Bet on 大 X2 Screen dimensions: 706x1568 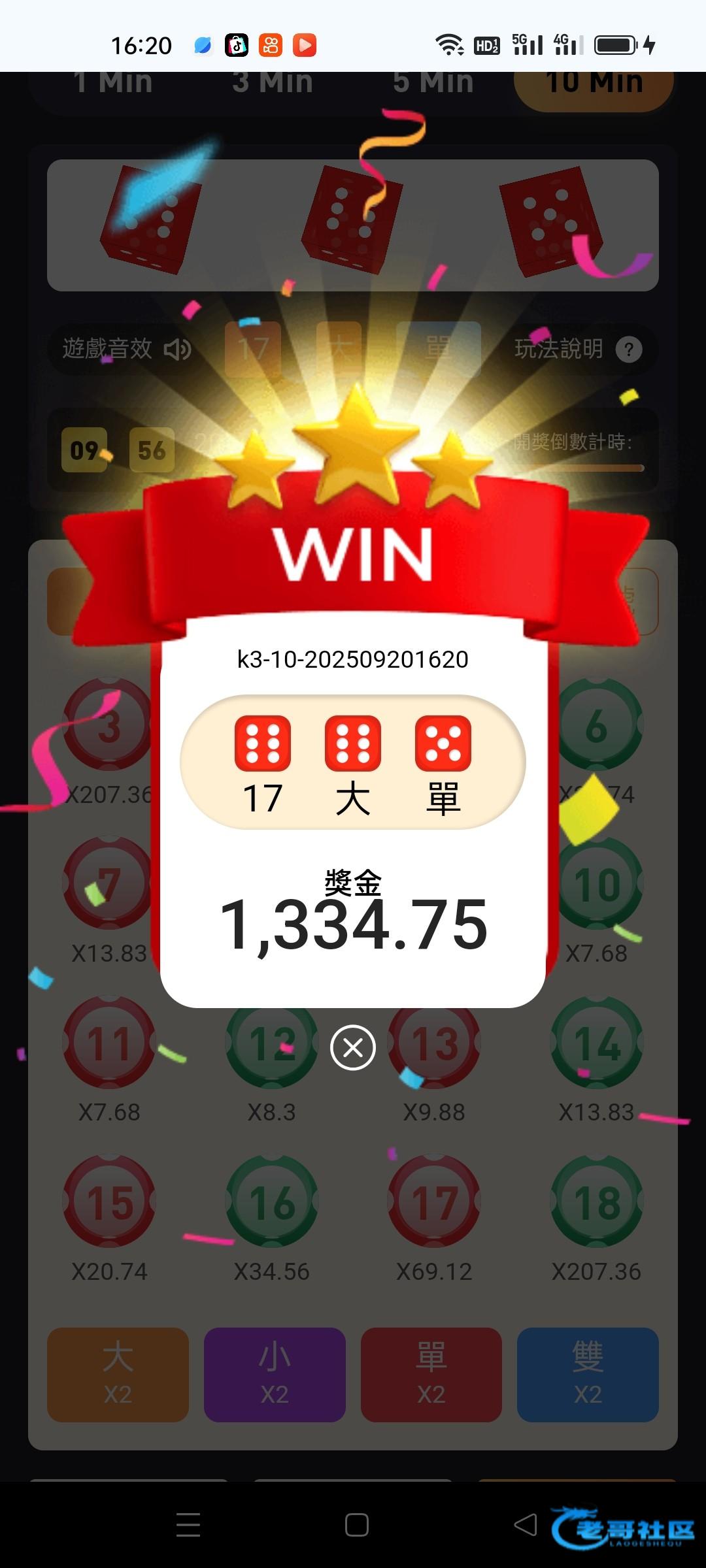[118, 1375]
